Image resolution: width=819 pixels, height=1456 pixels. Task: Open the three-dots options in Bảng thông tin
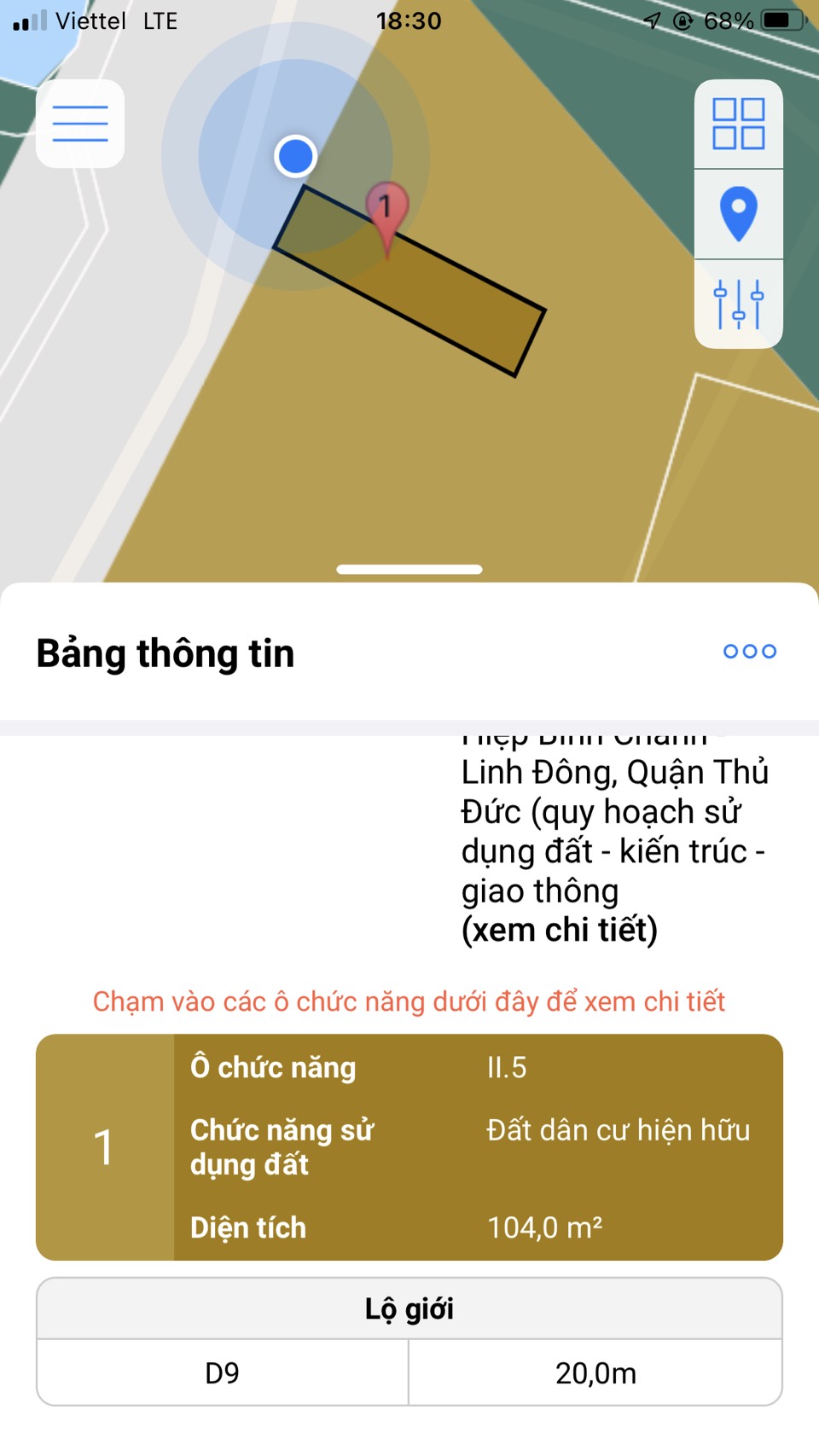pos(749,652)
